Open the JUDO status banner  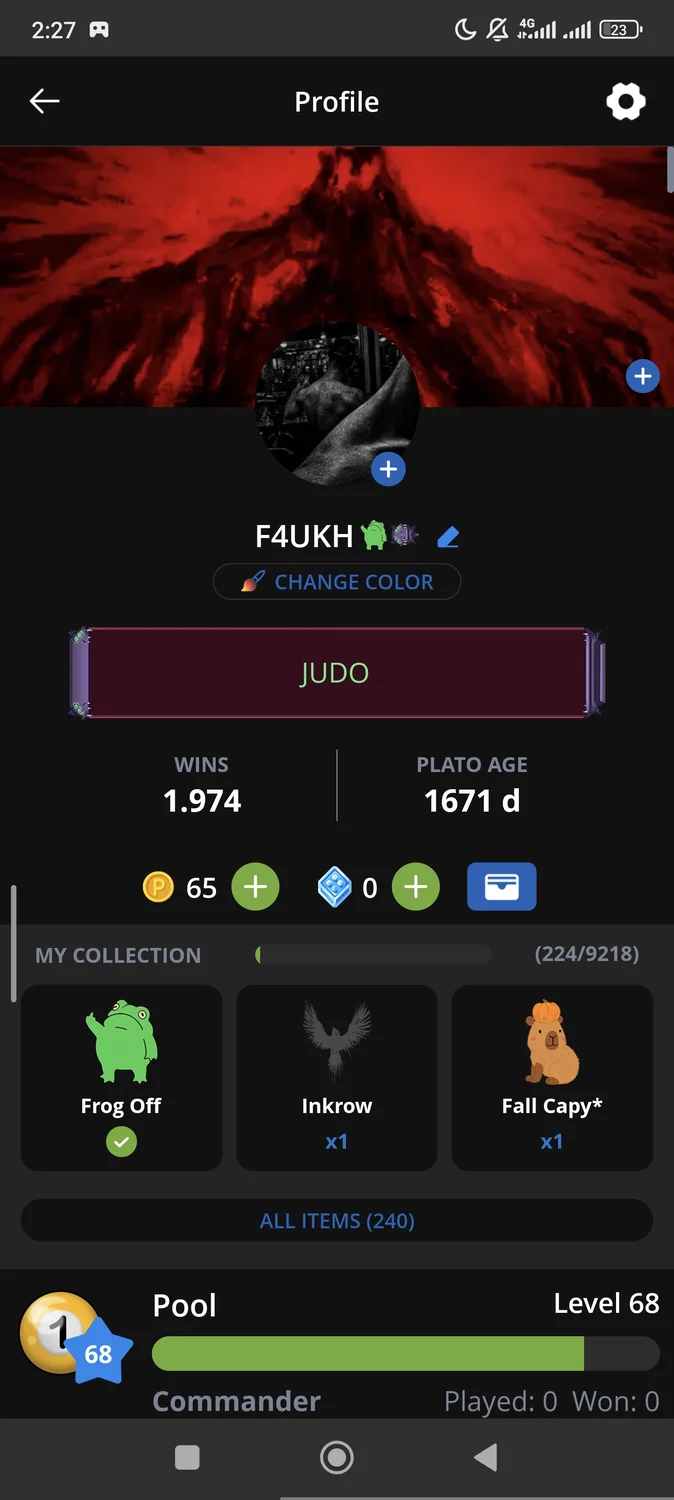coord(336,672)
